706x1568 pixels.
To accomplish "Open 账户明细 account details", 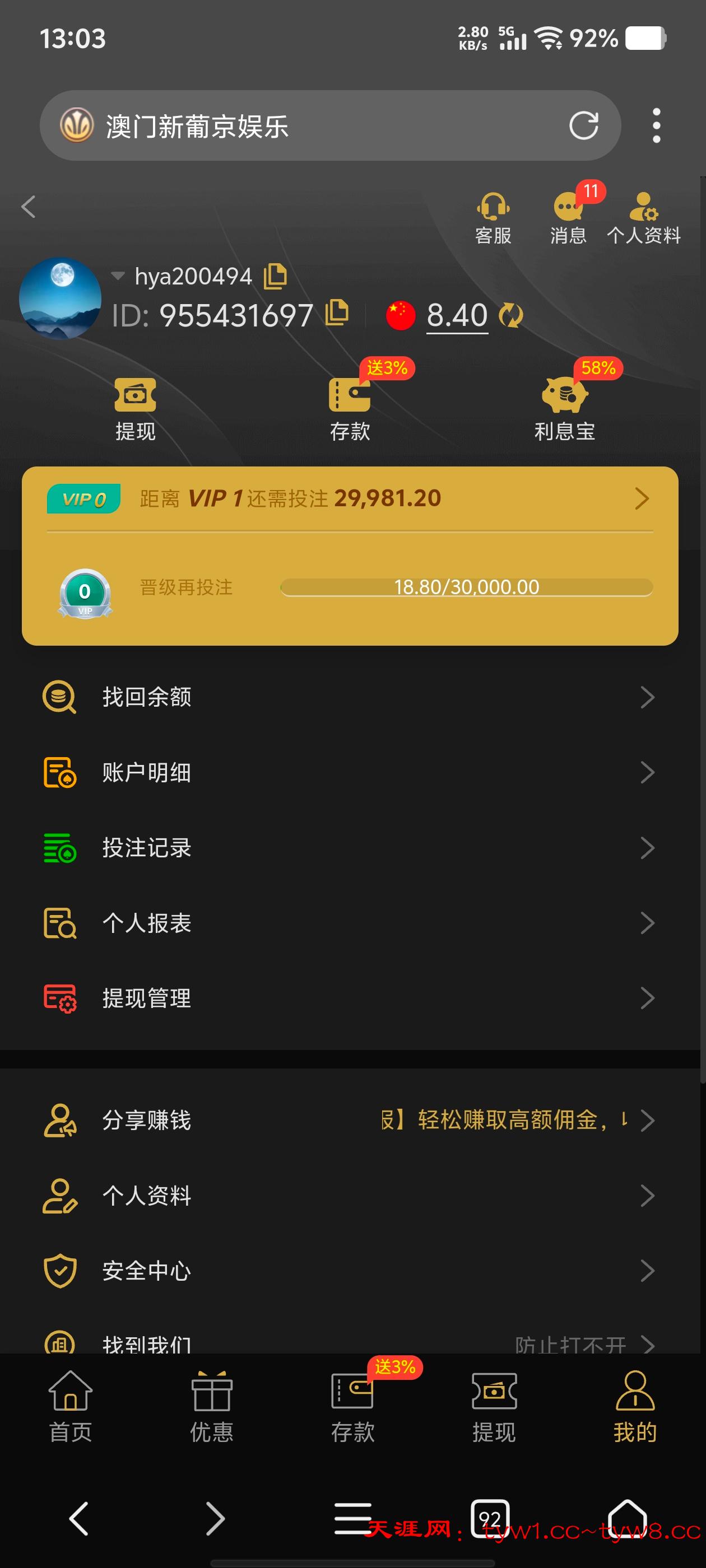I will point(350,772).
